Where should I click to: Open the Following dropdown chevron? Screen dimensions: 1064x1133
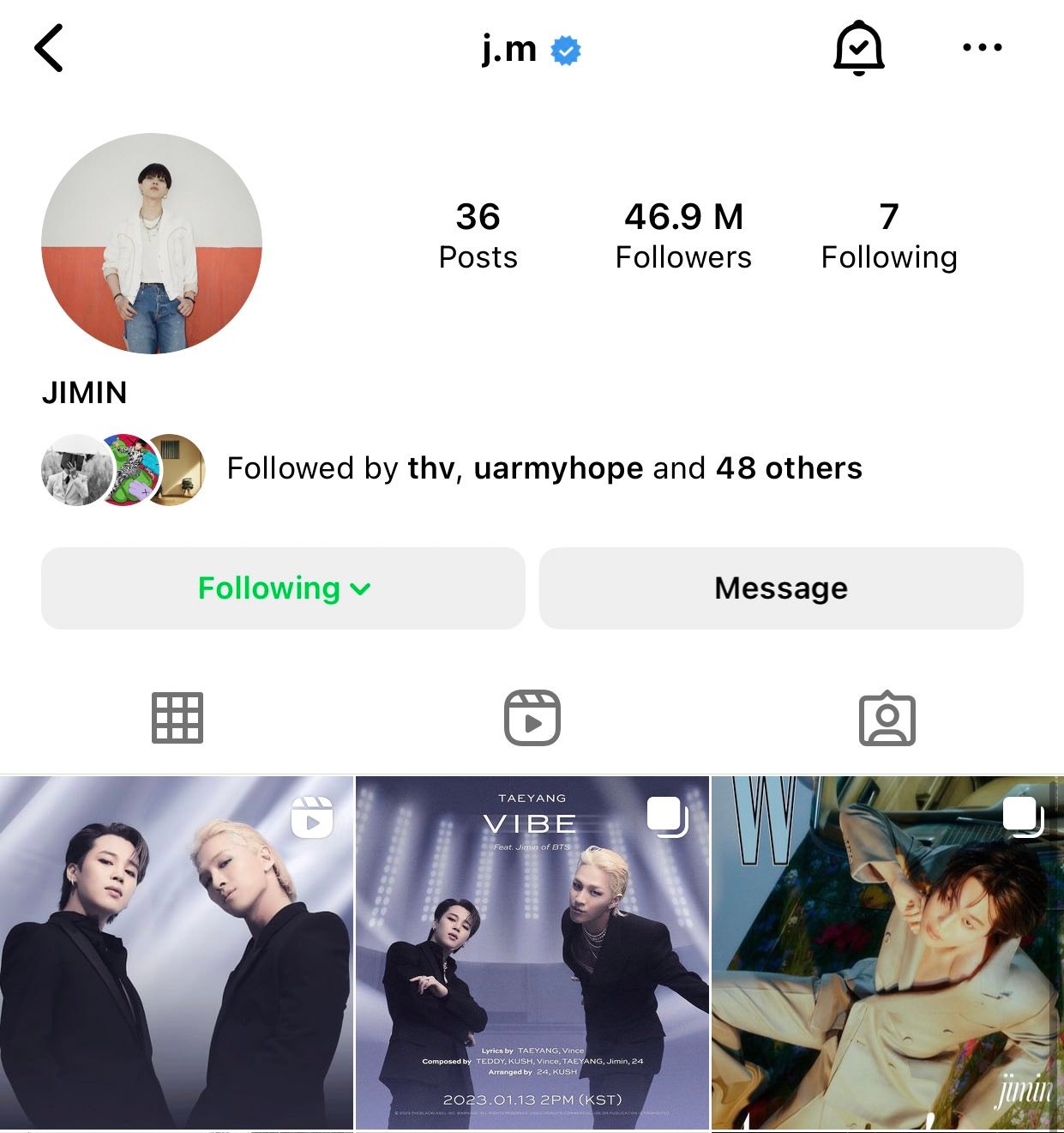point(360,589)
